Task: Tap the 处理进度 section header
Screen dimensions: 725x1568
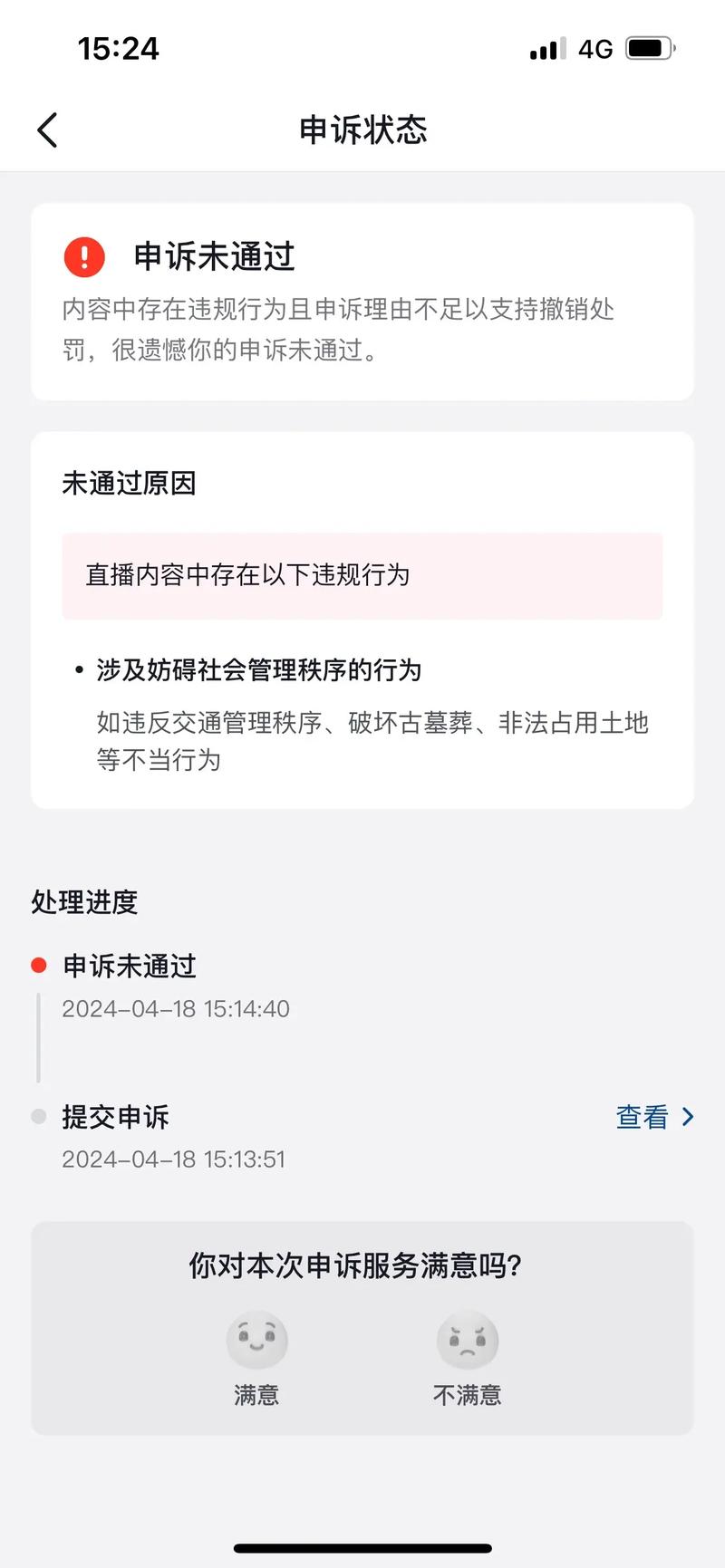Action: point(84,901)
